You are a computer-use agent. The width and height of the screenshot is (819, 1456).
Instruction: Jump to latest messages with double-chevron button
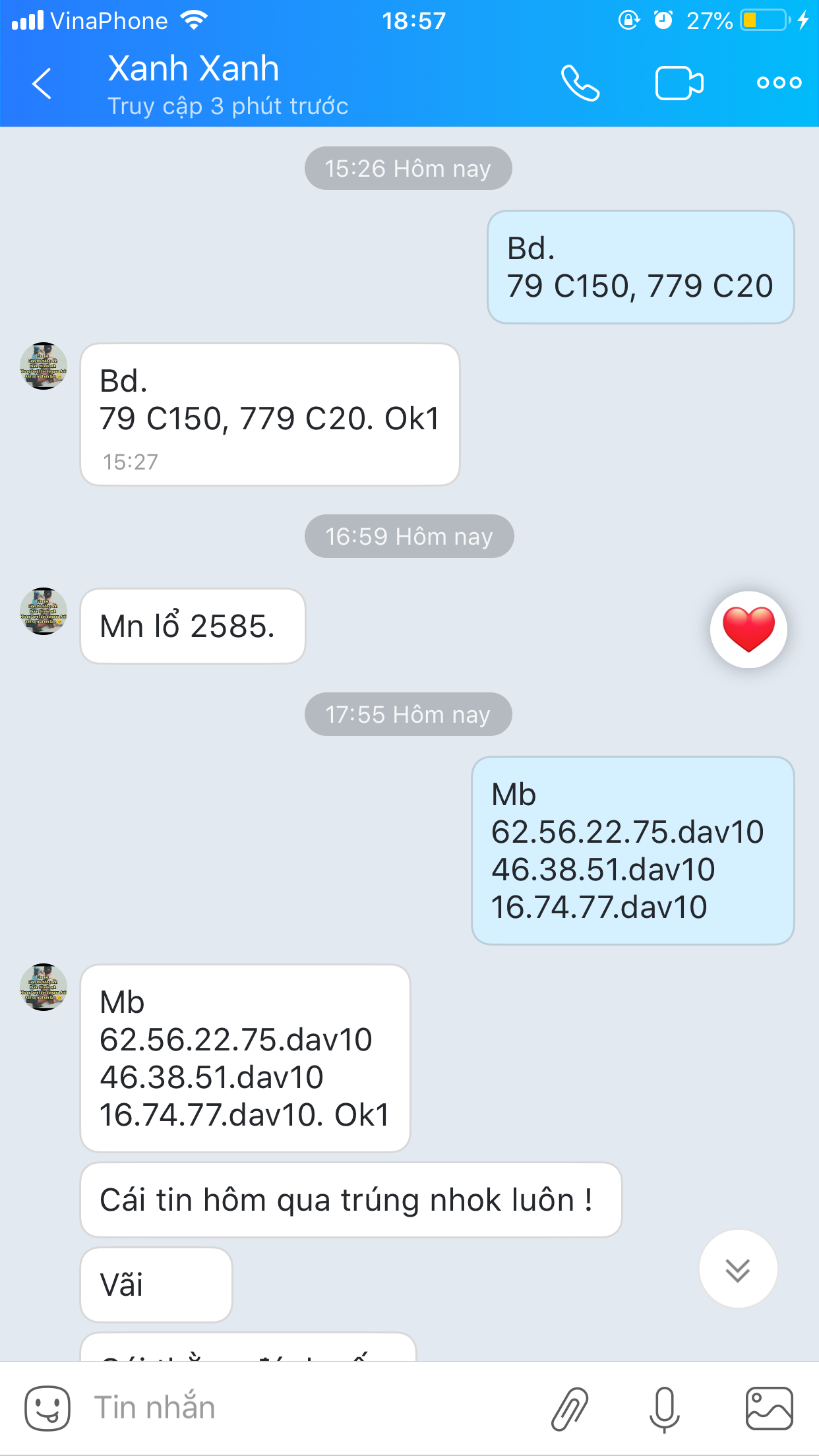[738, 1269]
